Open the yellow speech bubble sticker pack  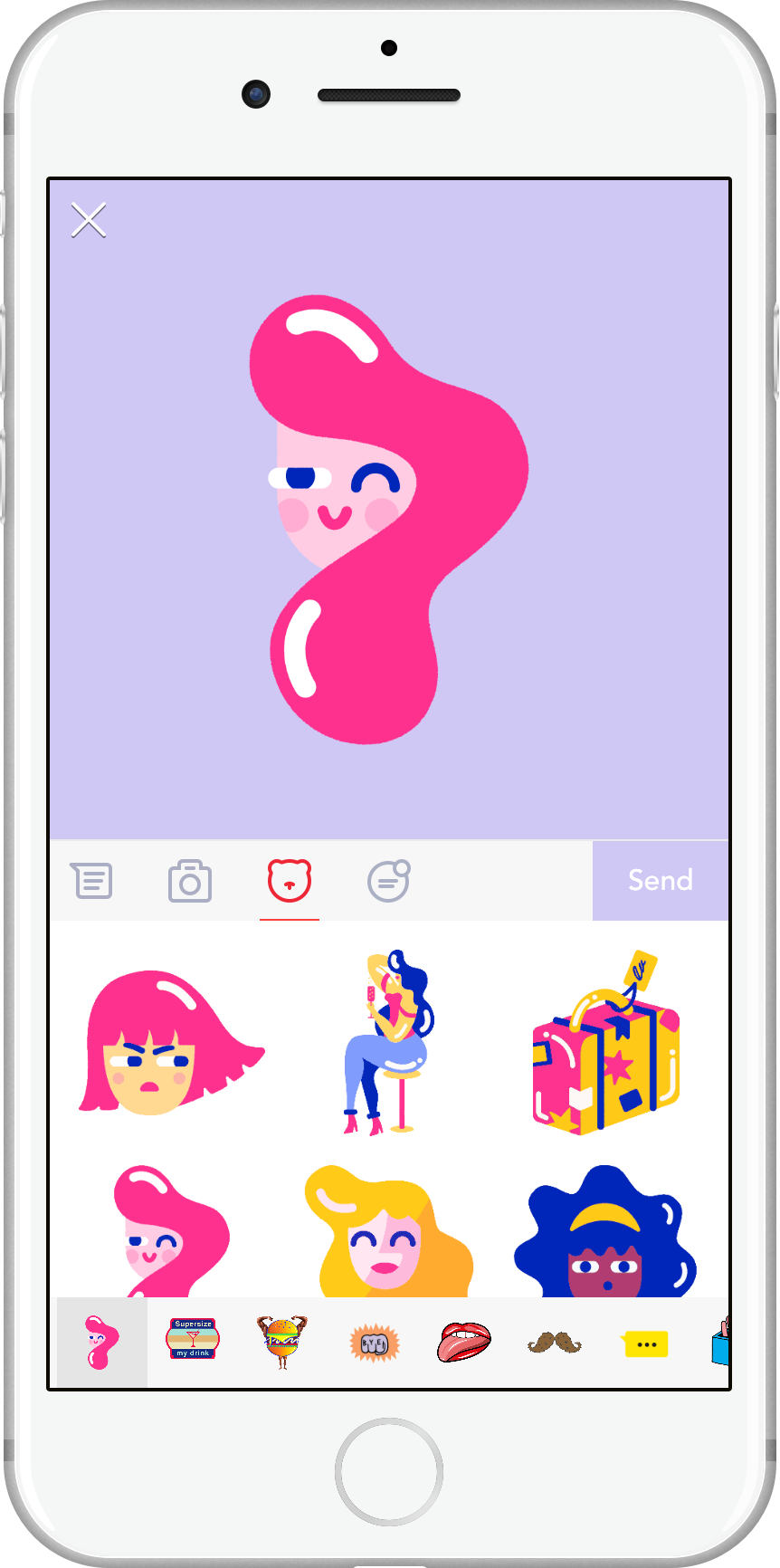646,1343
